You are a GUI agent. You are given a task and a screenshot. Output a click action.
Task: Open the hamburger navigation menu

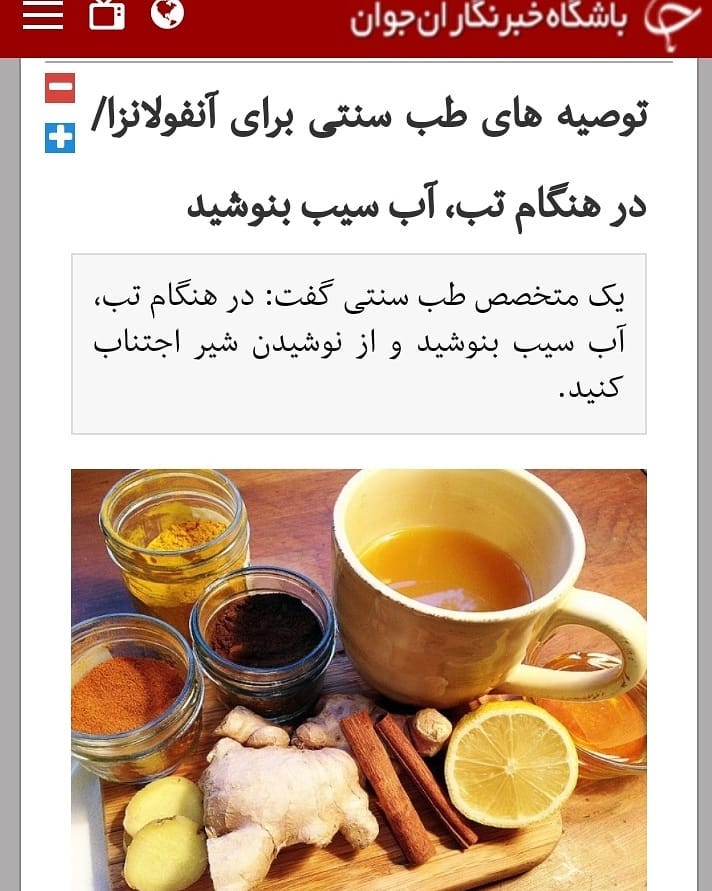point(42,15)
